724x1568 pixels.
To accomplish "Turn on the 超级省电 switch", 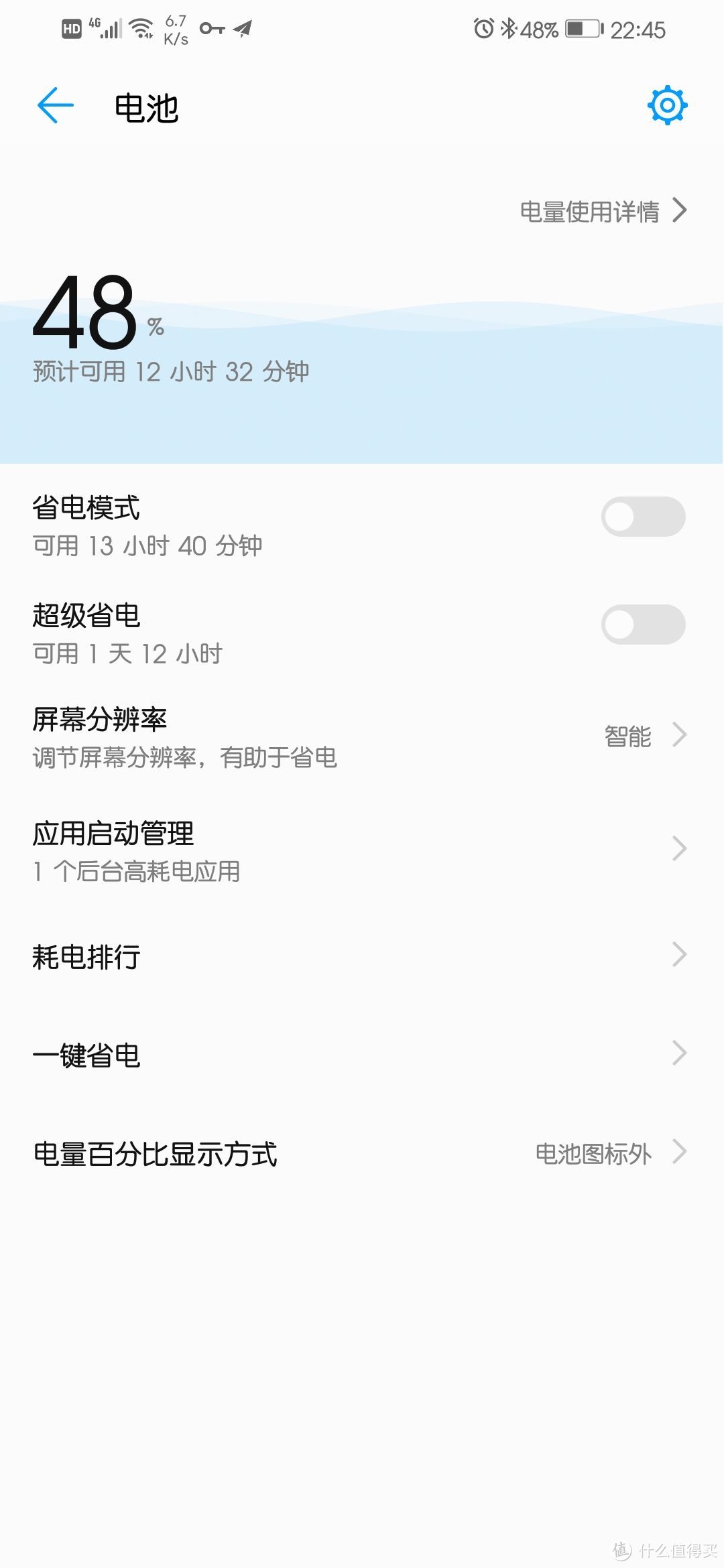I will [x=643, y=625].
